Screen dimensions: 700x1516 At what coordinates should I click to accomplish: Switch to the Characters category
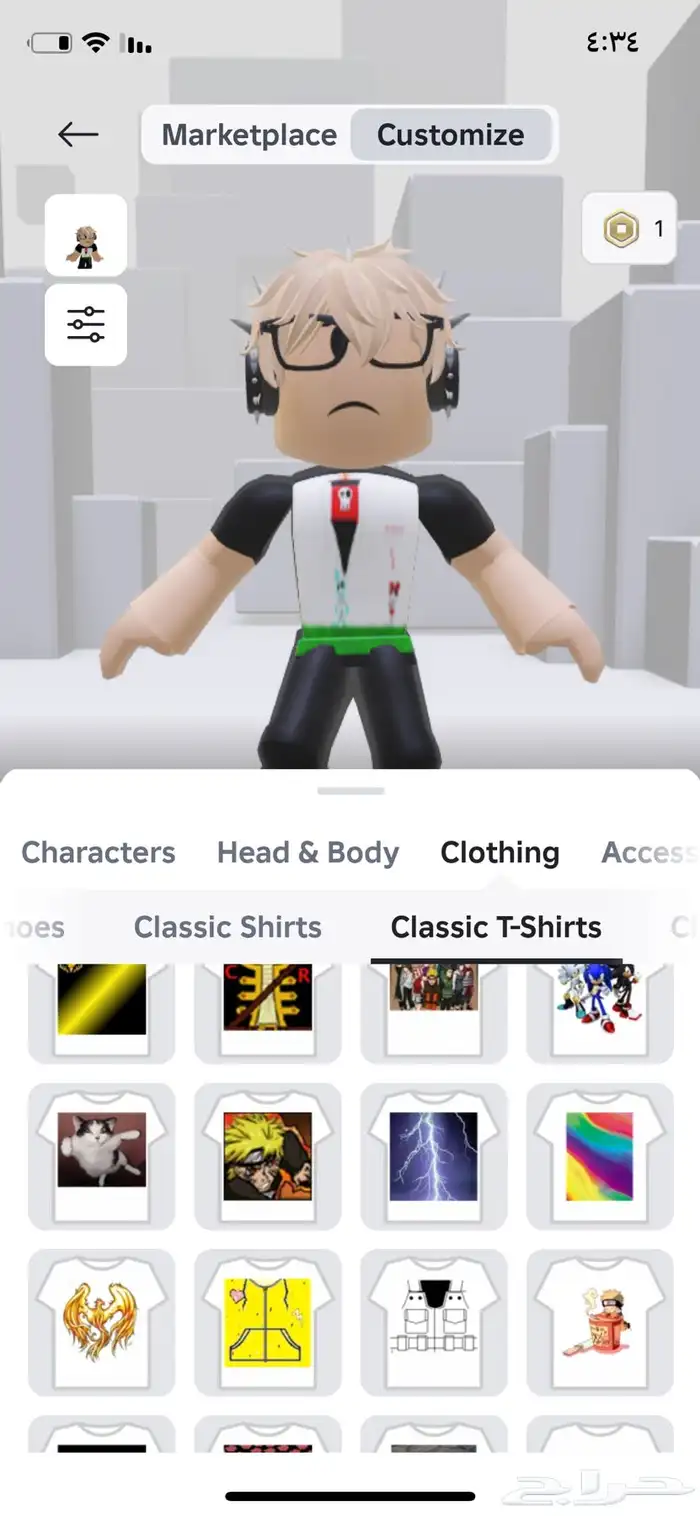pos(98,852)
